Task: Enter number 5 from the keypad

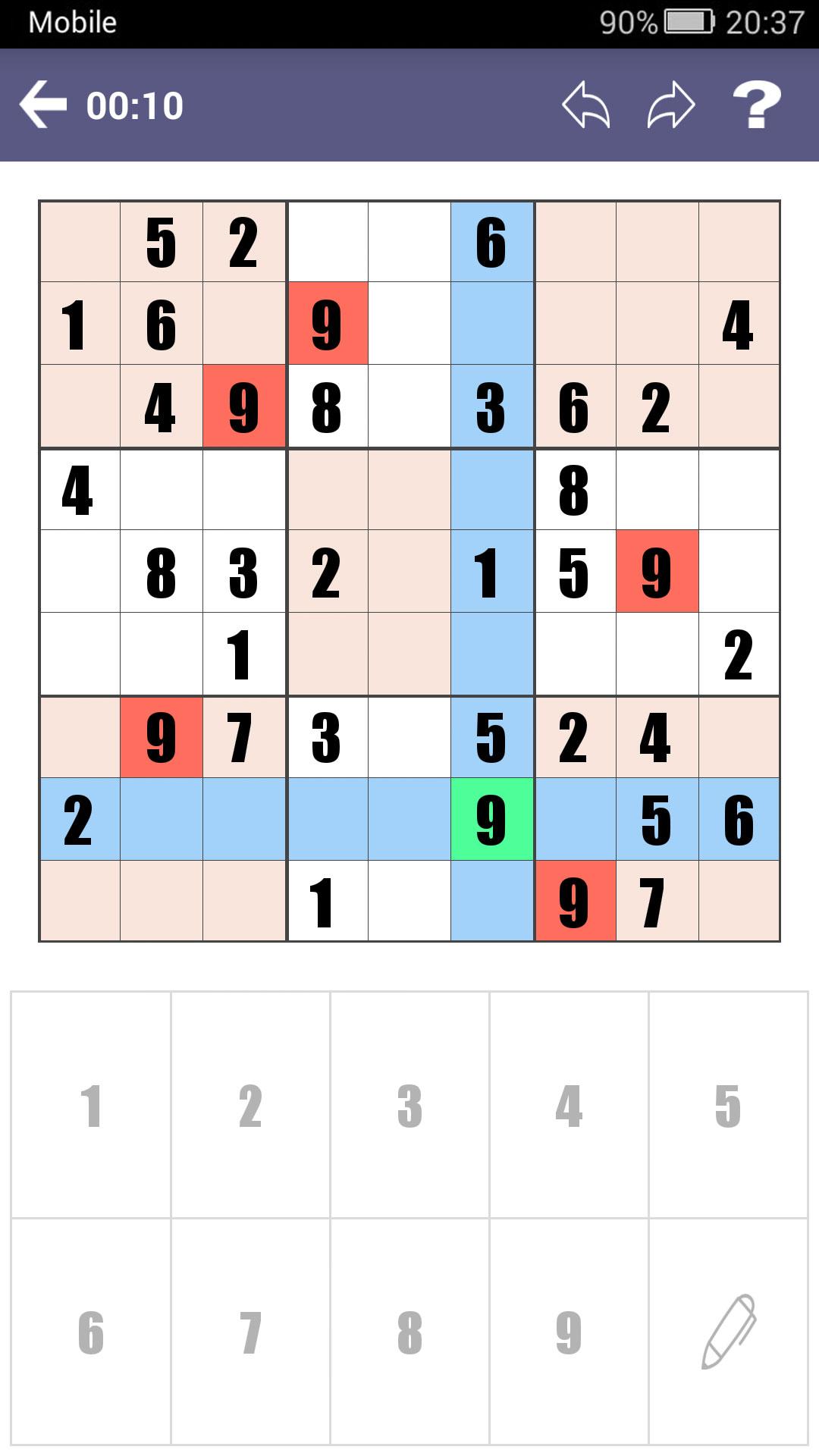Action: click(728, 1106)
